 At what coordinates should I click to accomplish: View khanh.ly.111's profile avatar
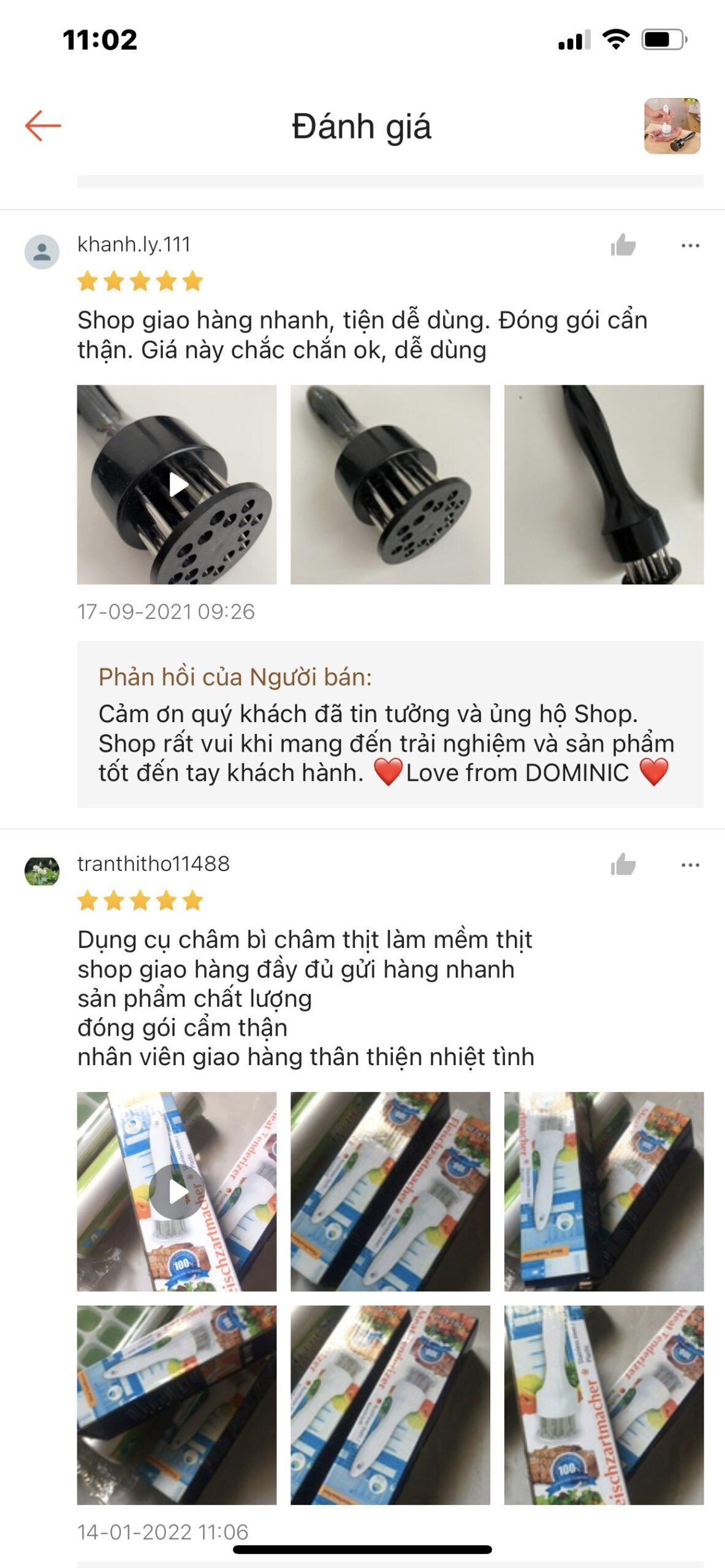click(x=42, y=251)
